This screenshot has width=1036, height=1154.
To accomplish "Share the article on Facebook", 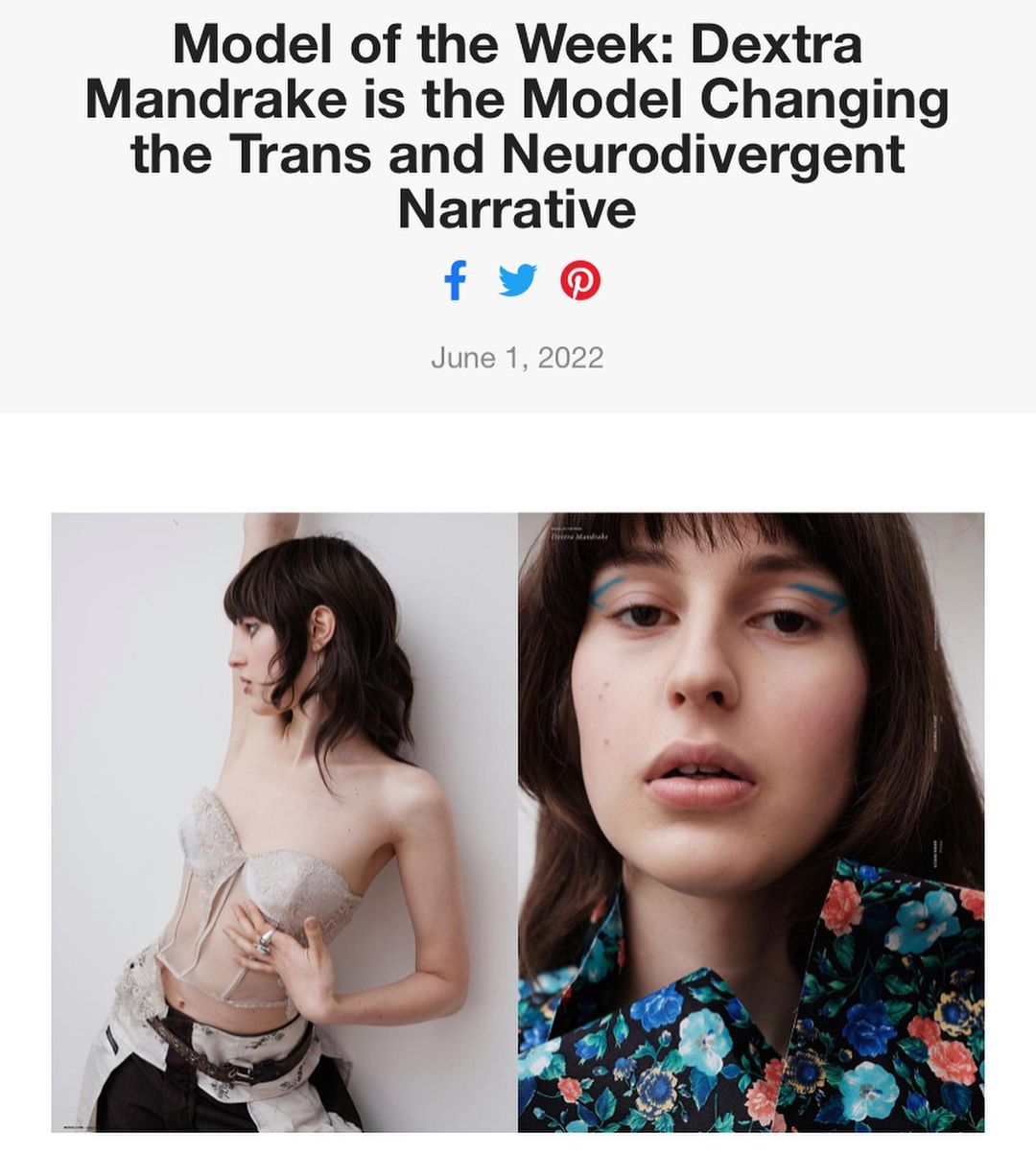I will pos(456,280).
